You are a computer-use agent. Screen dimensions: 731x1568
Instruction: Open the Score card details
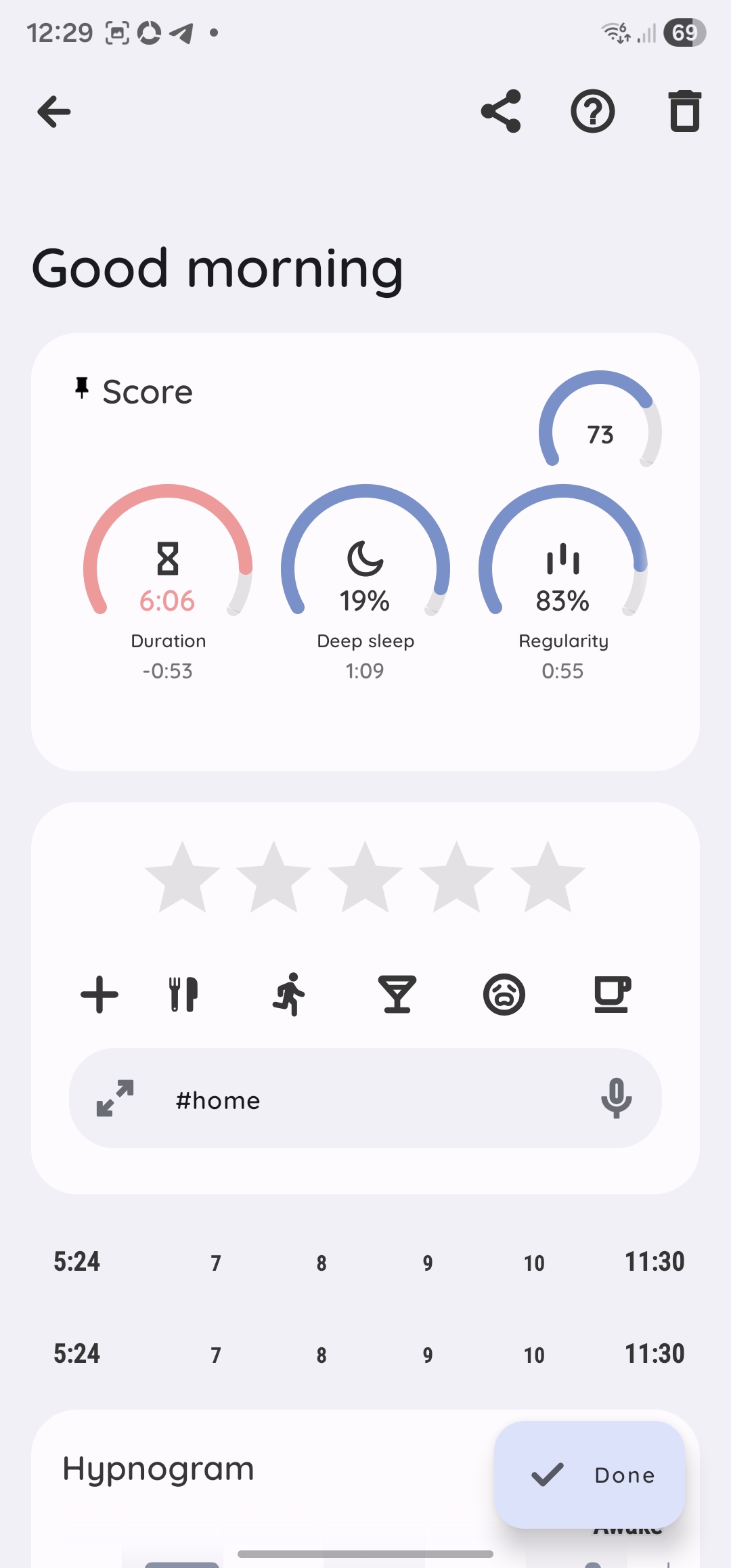click(148, 392)
